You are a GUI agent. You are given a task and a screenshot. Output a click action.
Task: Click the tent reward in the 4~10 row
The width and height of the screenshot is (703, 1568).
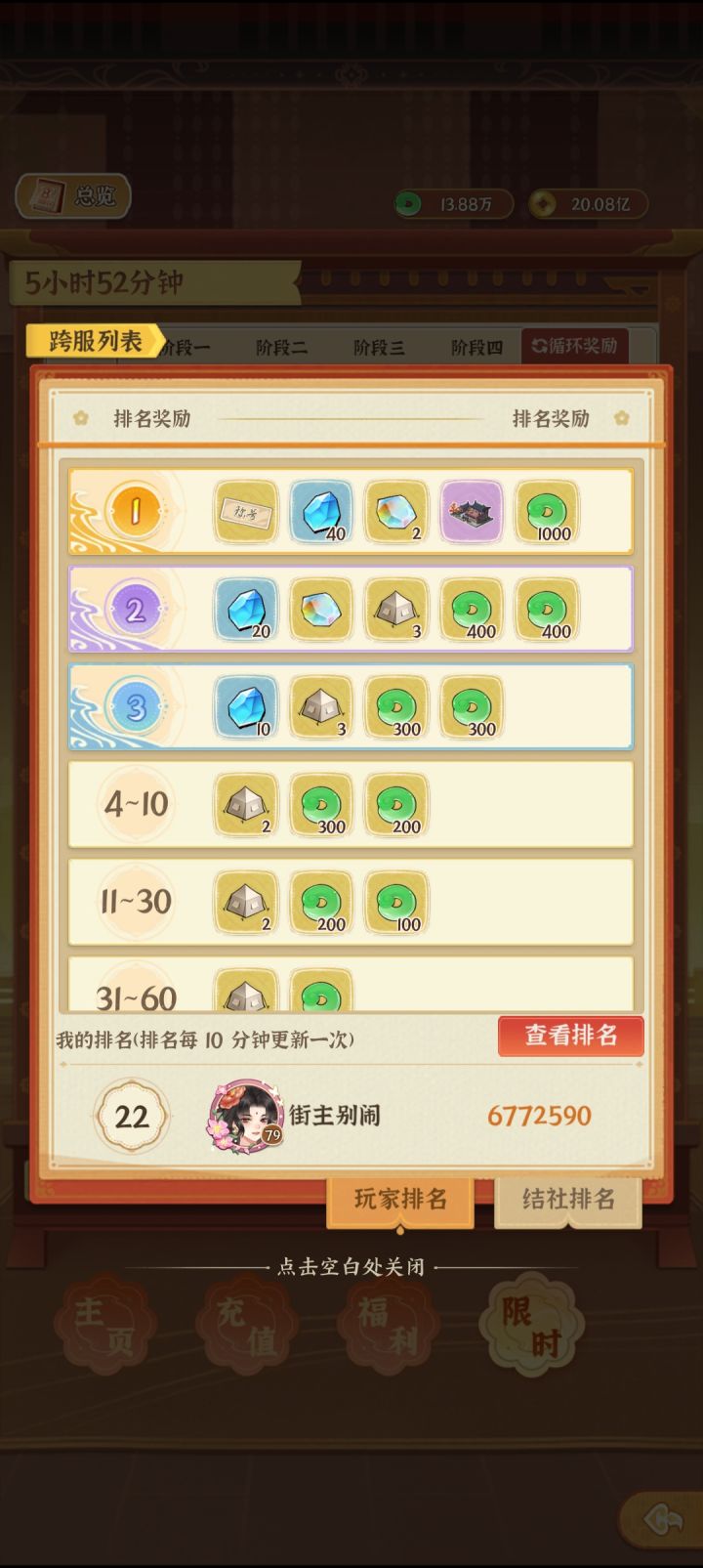coord(247,804)
